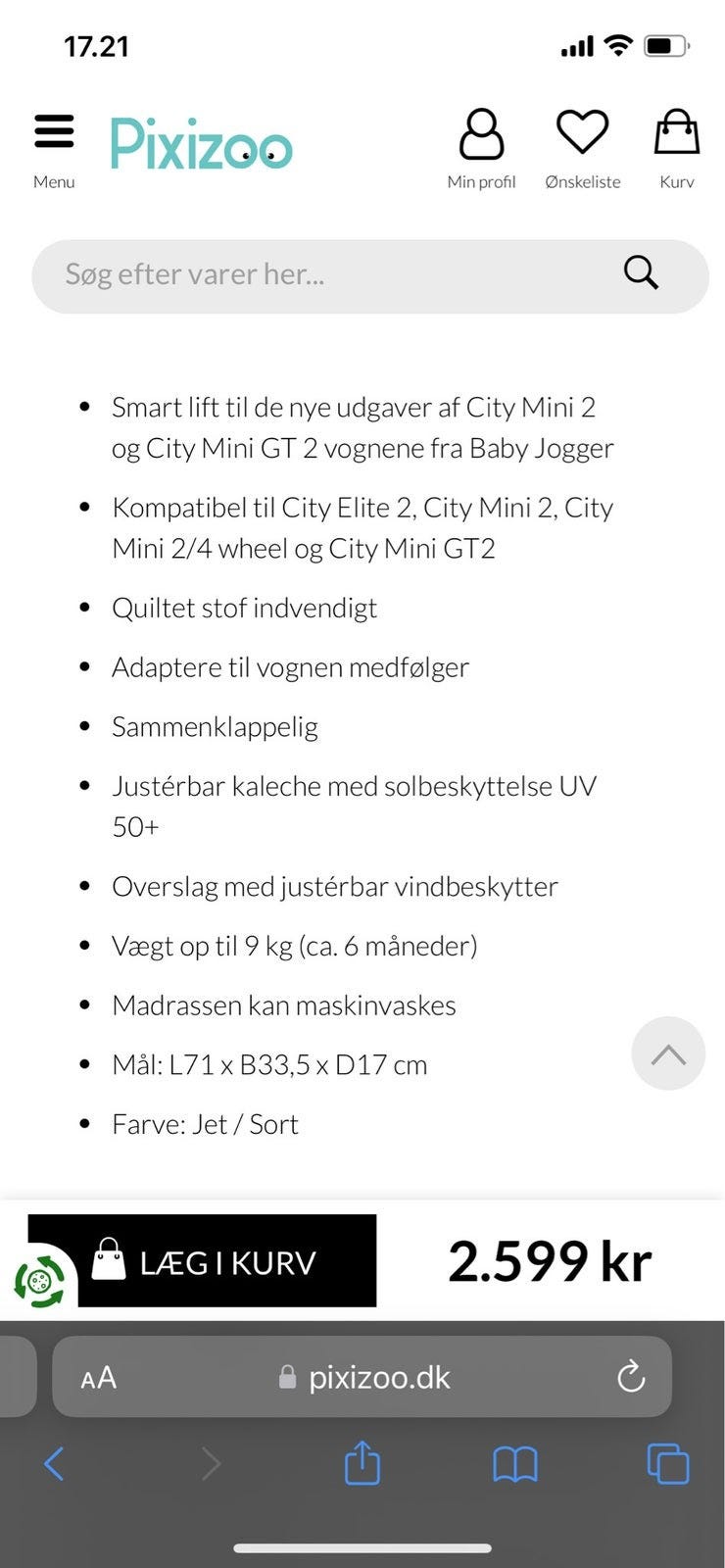Tap the grayed forward navigation arrow
Viewport: 725px width, 1568px height.
pyautogui.click(x=212, y=1464)
